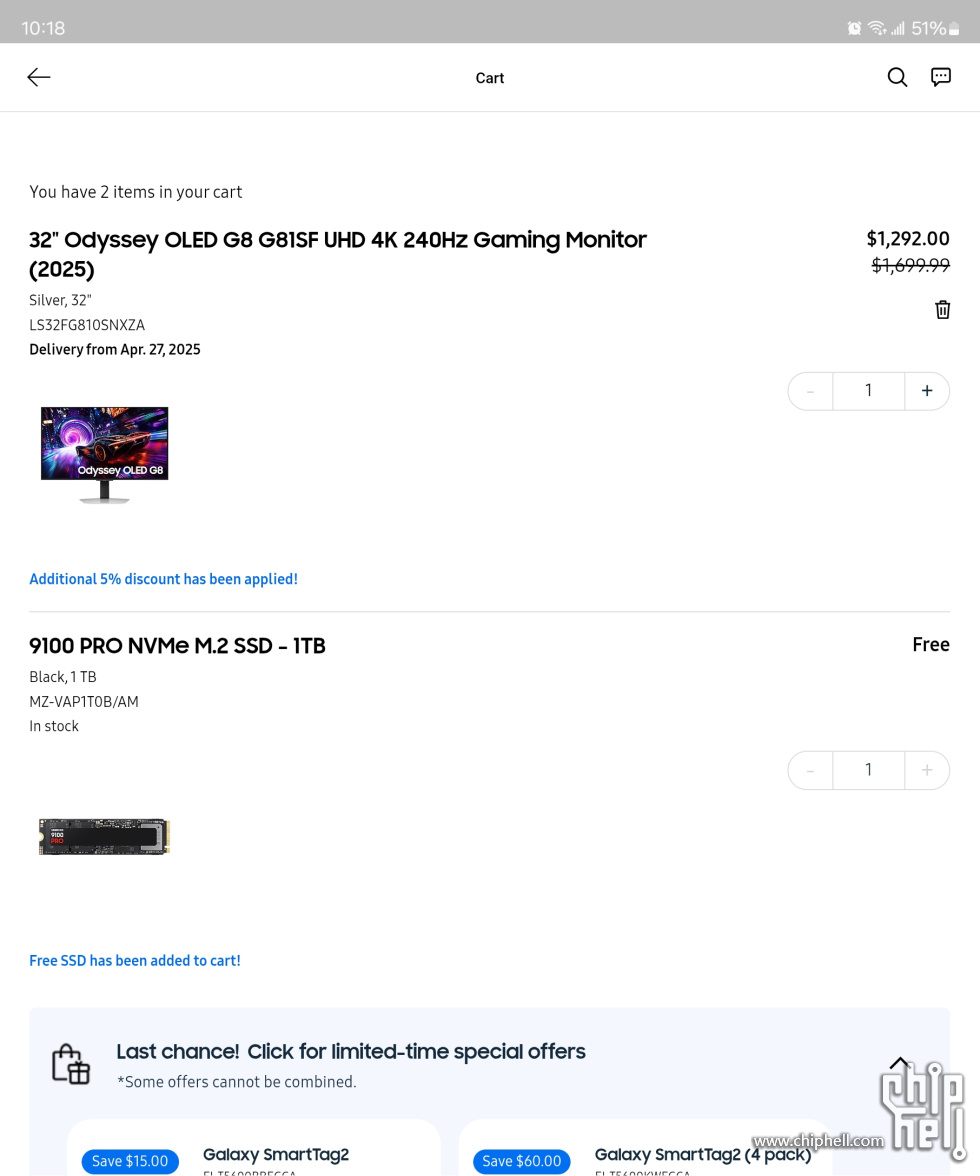Go back from the Cart screen
This screenshot has height=1176, width=980.
coord(39,78)
